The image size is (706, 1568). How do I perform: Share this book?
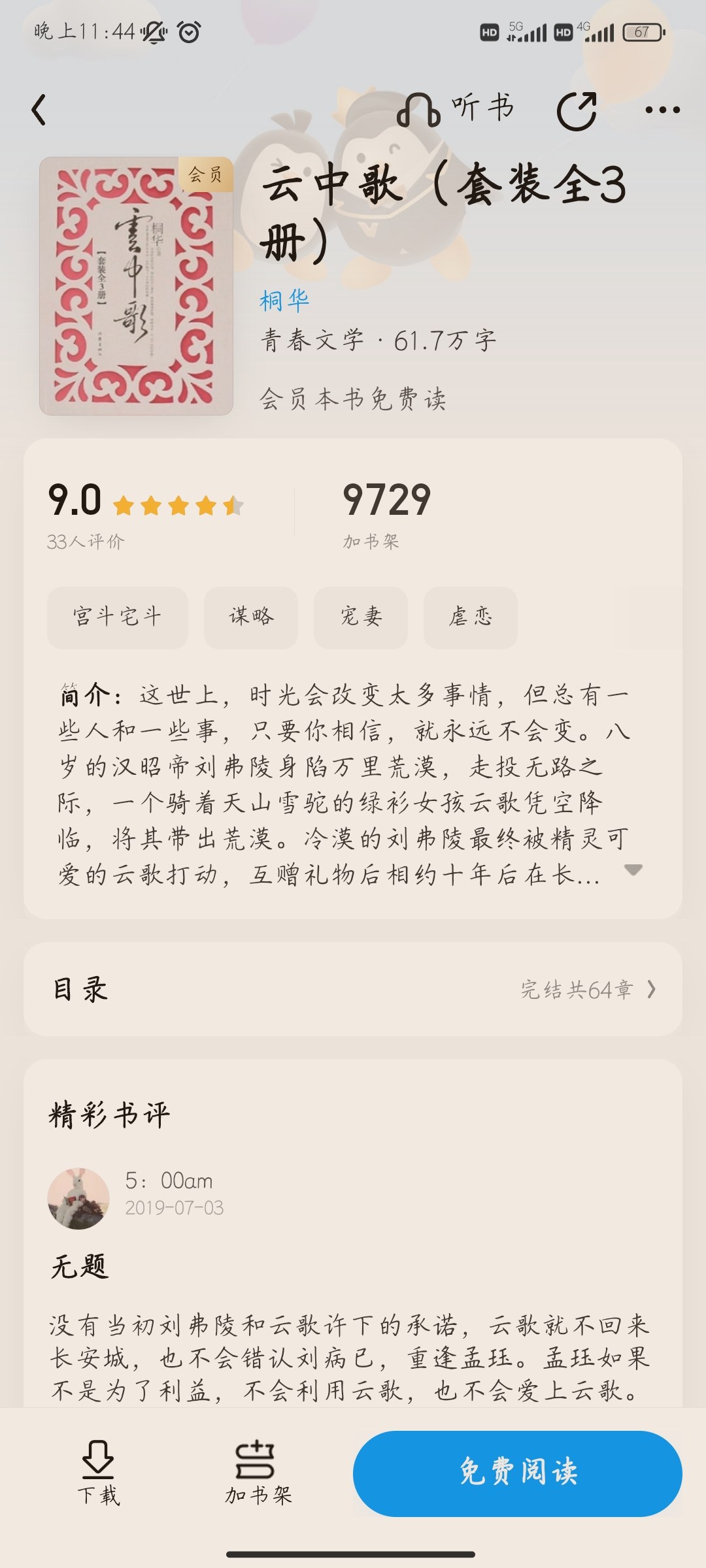577,110
